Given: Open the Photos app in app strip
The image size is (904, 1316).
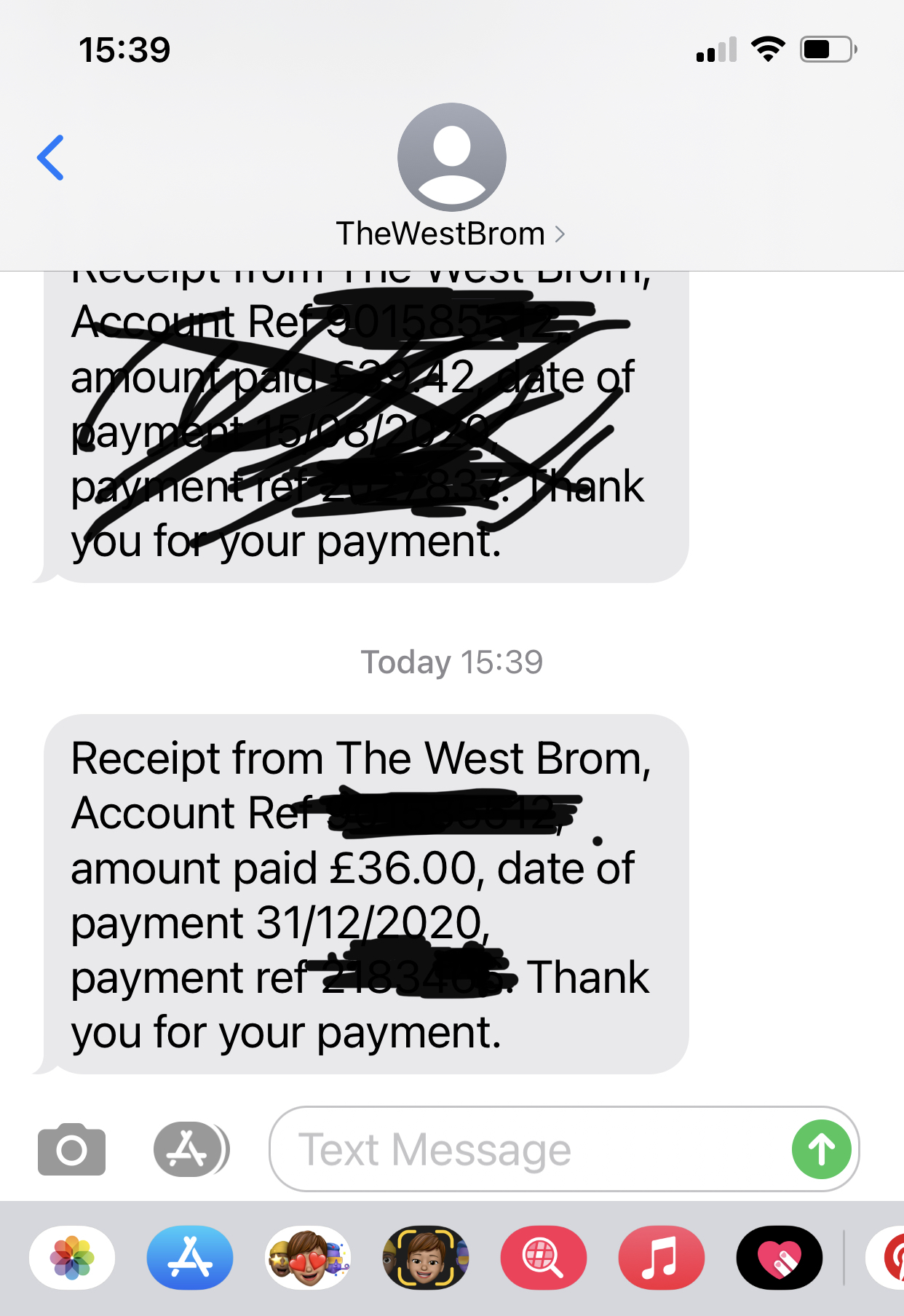Looking at the screenshot, I should [72, 1258].
